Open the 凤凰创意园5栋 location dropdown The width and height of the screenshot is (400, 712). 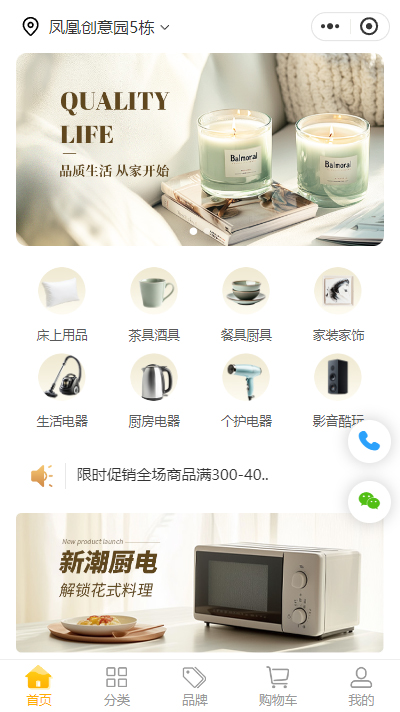click(96, 27)
